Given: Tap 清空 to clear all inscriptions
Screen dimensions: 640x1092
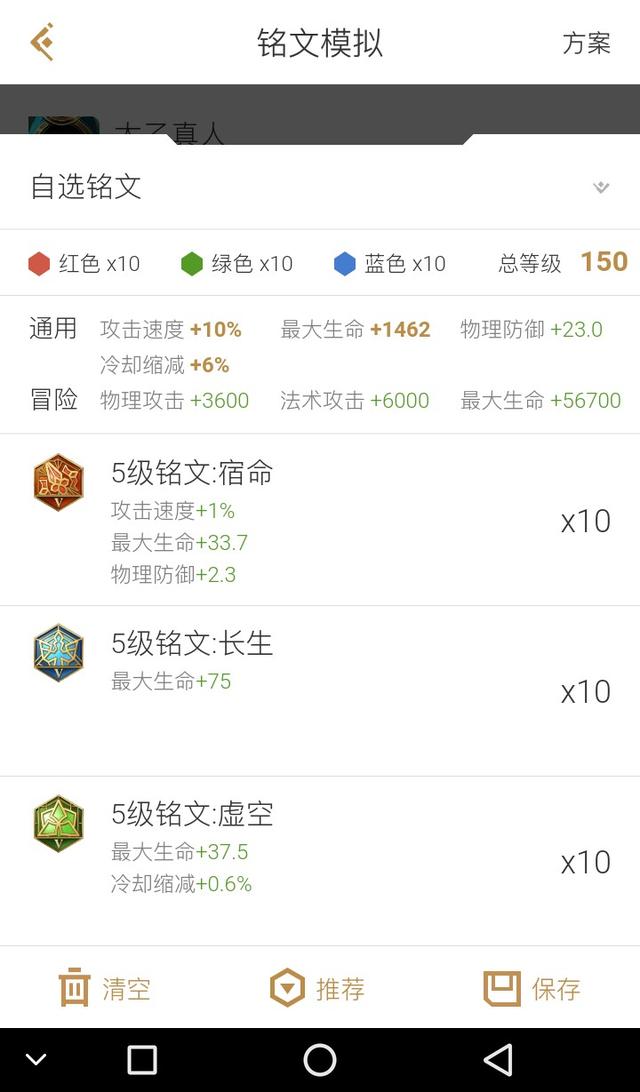Looking at the screenshot, I should coord(105,988).
